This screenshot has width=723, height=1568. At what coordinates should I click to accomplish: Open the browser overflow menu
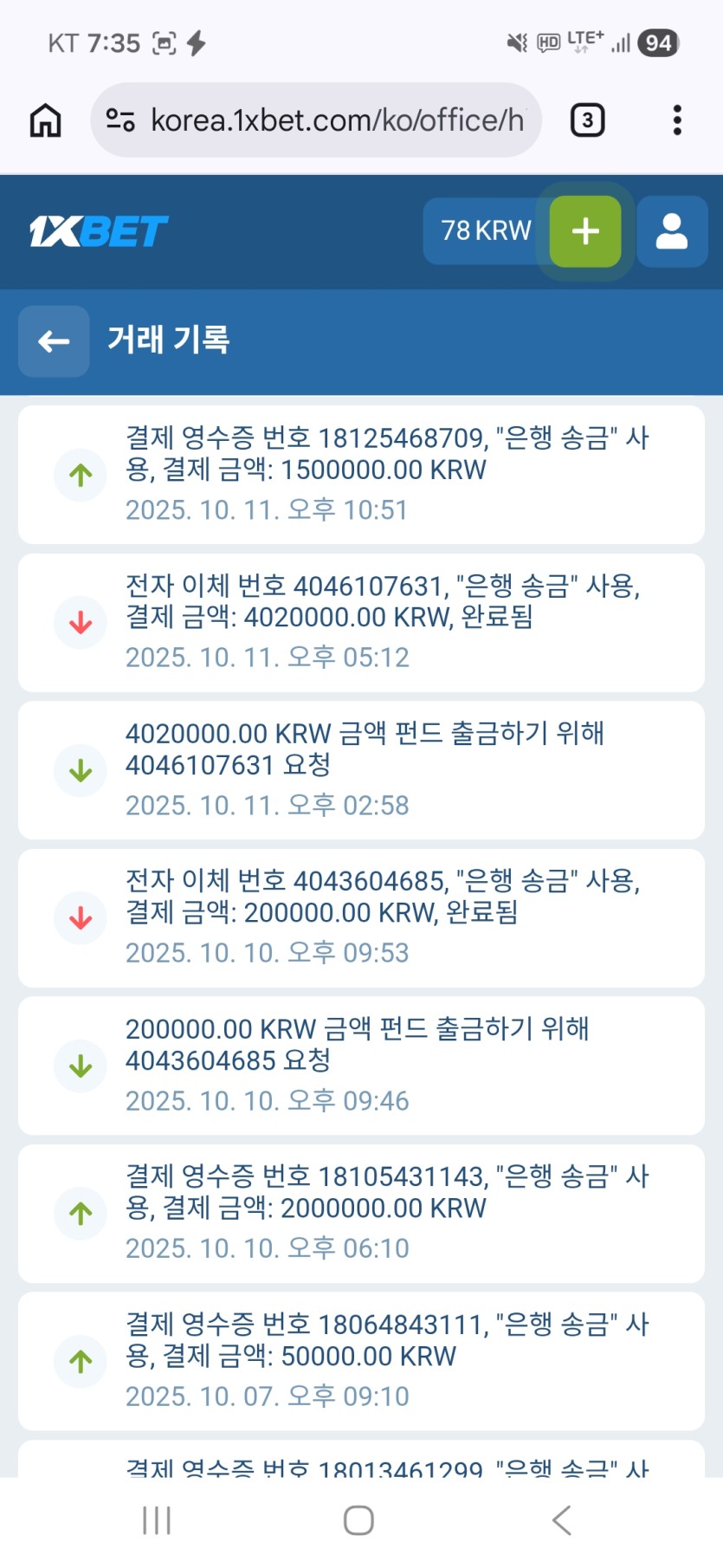tap(677, 120)
